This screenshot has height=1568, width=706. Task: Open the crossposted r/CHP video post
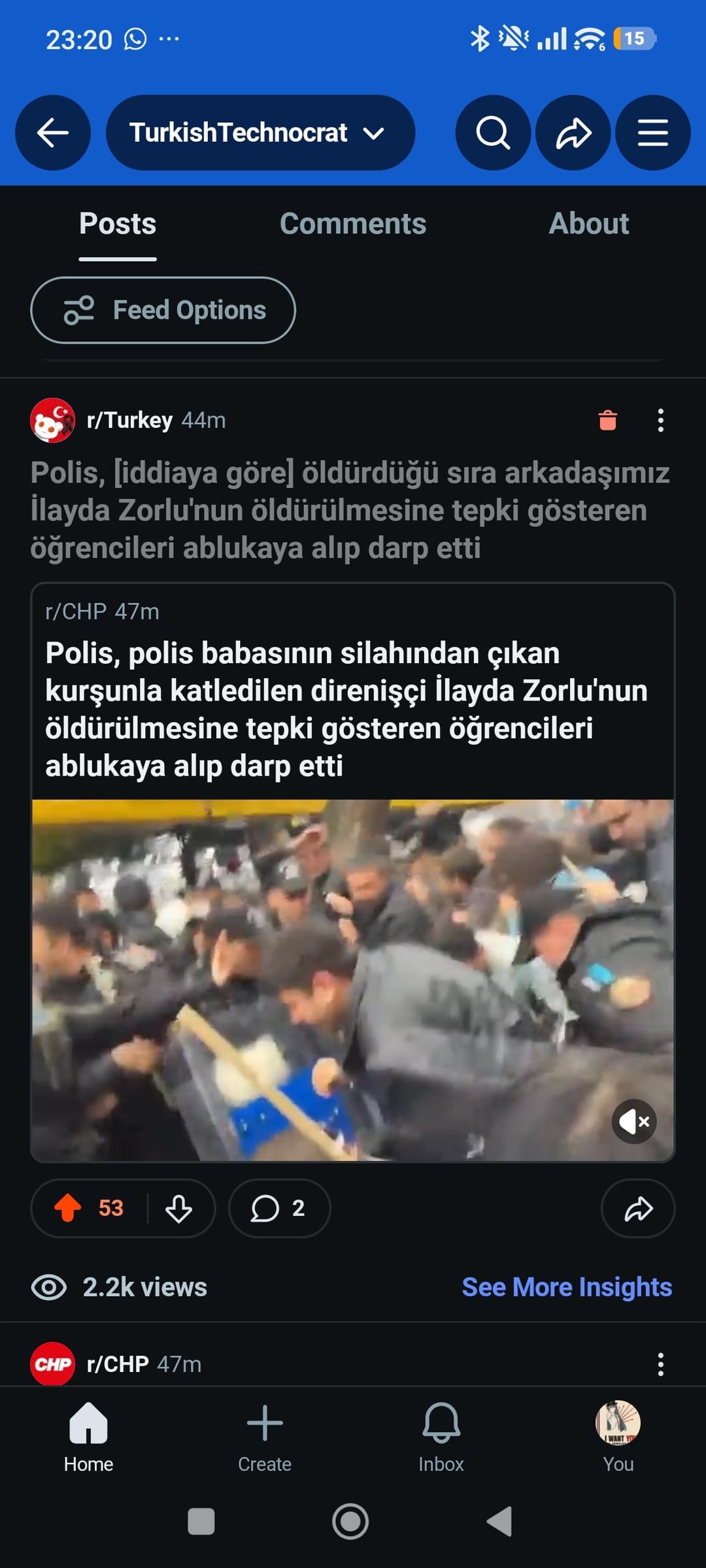point(346,709)
